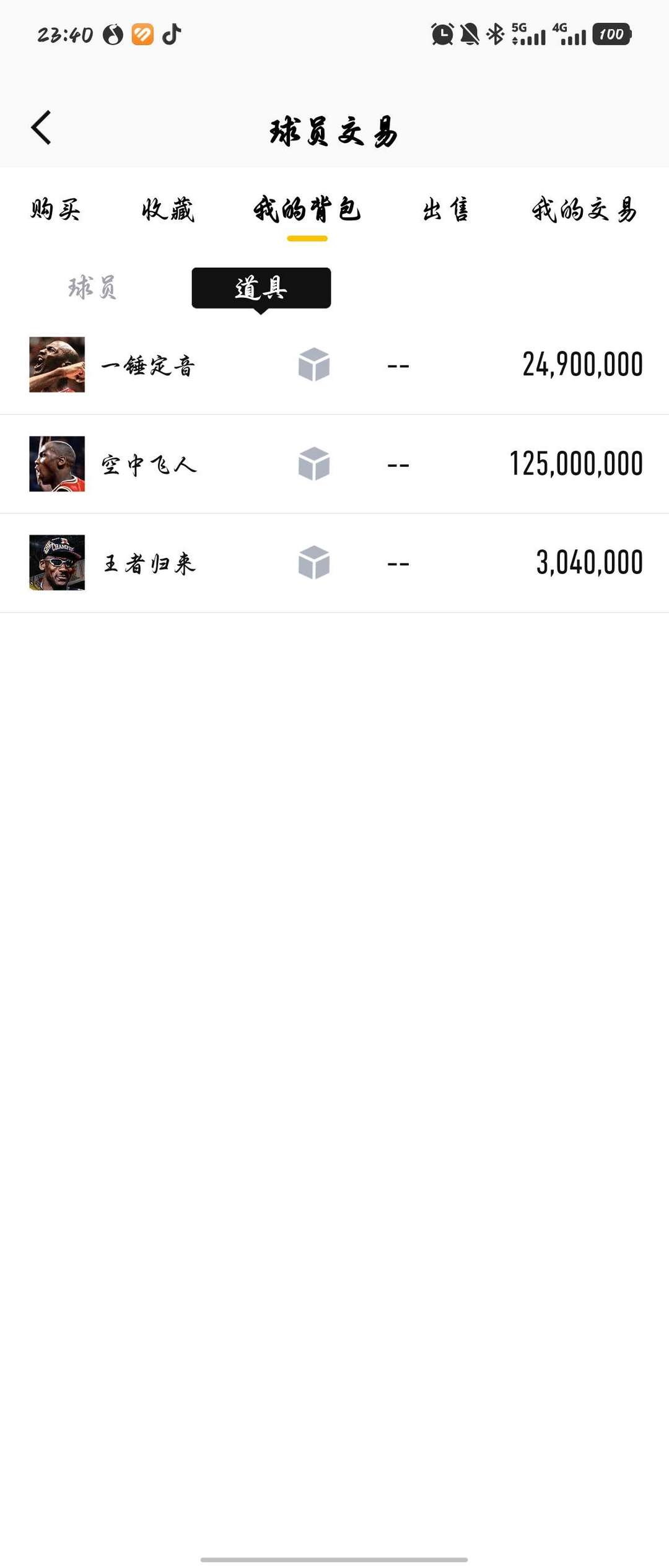Switch to the 购买 tab
The height and width of the screenshot is (1568, 669).
click(x=56, y=210)
